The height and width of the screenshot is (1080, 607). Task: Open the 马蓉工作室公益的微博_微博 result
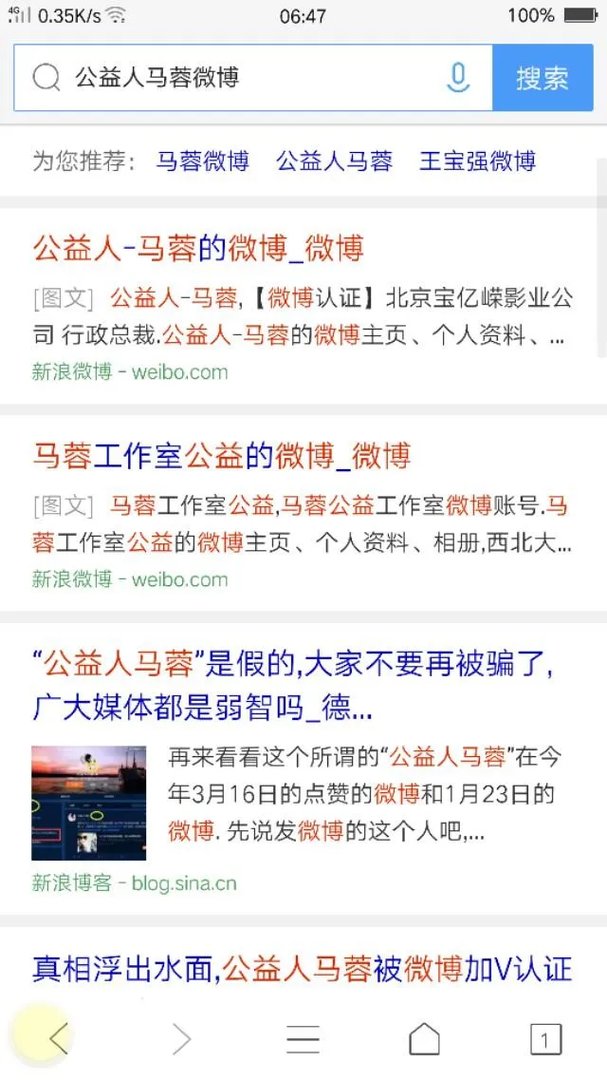tap(221, 456)
